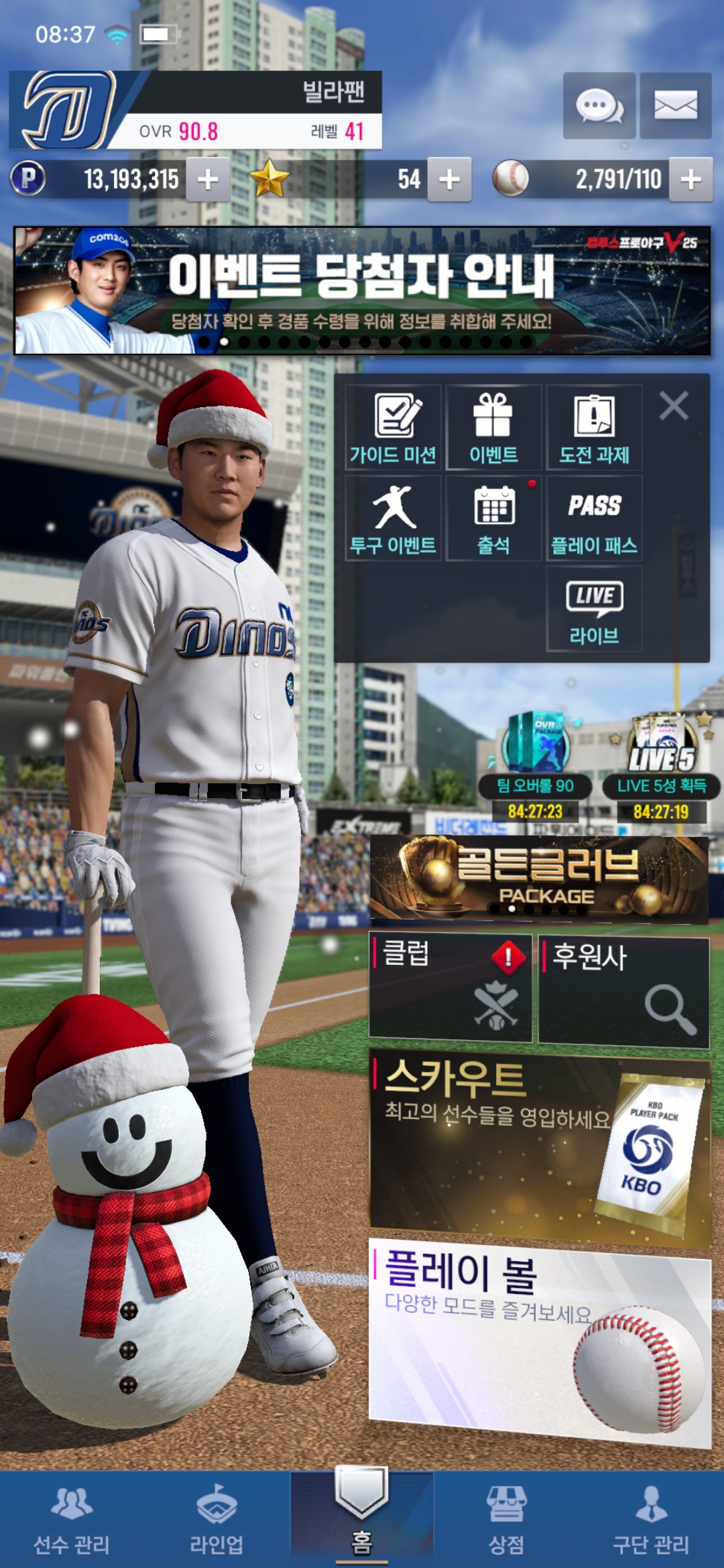This screenshot has width=724, height=1568.
Task: Open the 클럽 card
Action: [450, 988]
